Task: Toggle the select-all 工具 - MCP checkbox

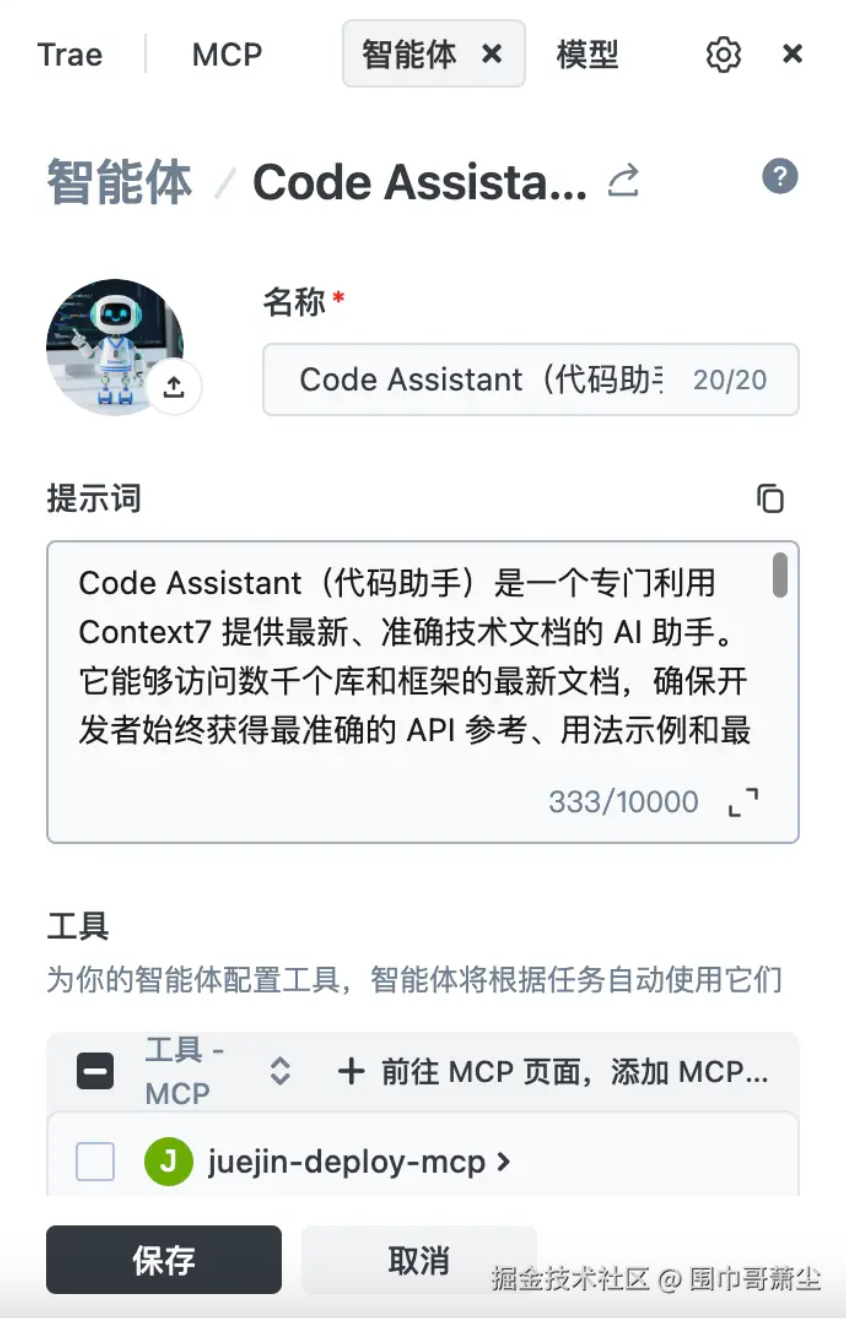Action: click(x=95, y=1072)
